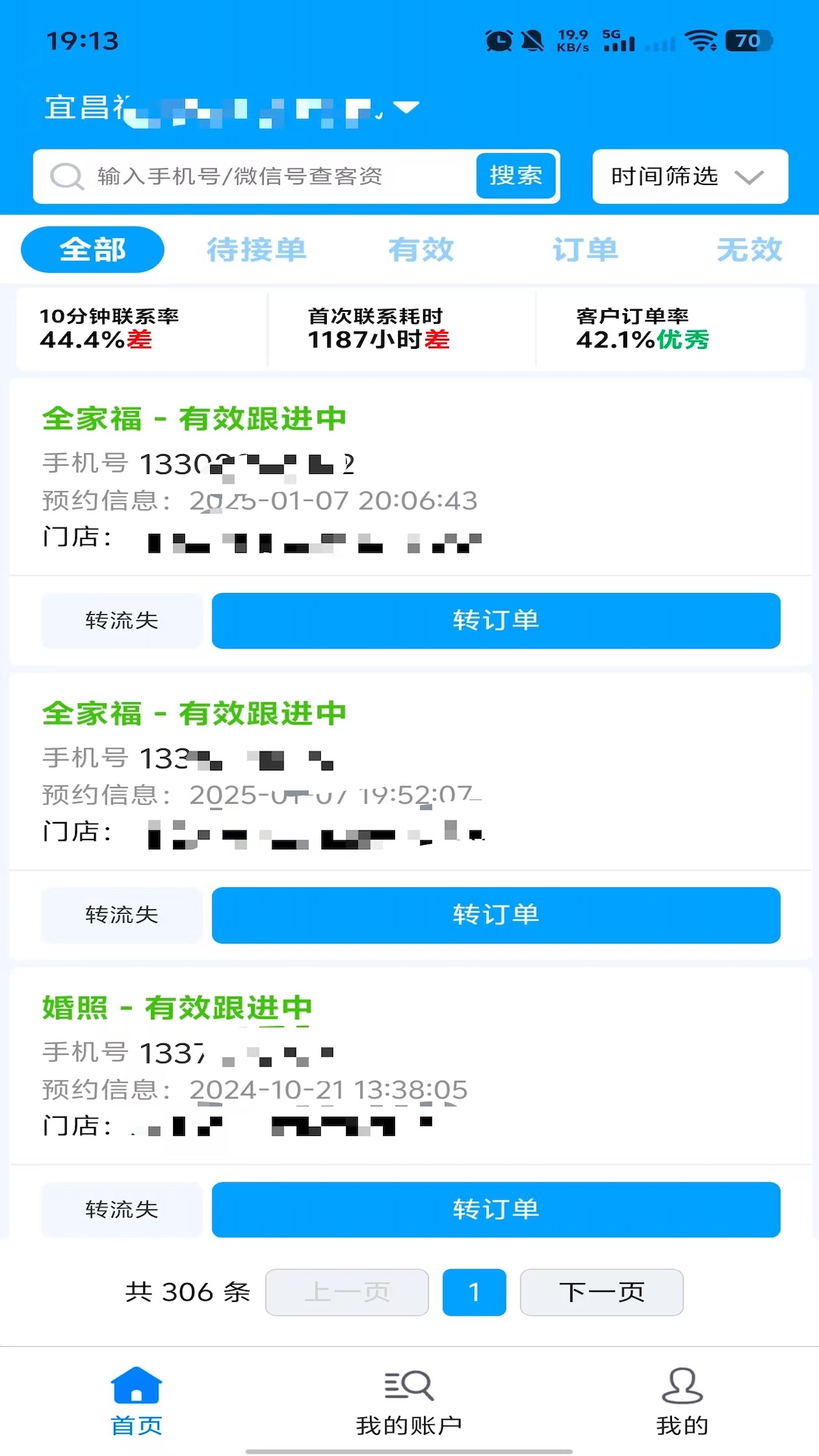Screen dimensions: 819x1456
Task: Open the 无效 tab
Action: pos(749,249)
